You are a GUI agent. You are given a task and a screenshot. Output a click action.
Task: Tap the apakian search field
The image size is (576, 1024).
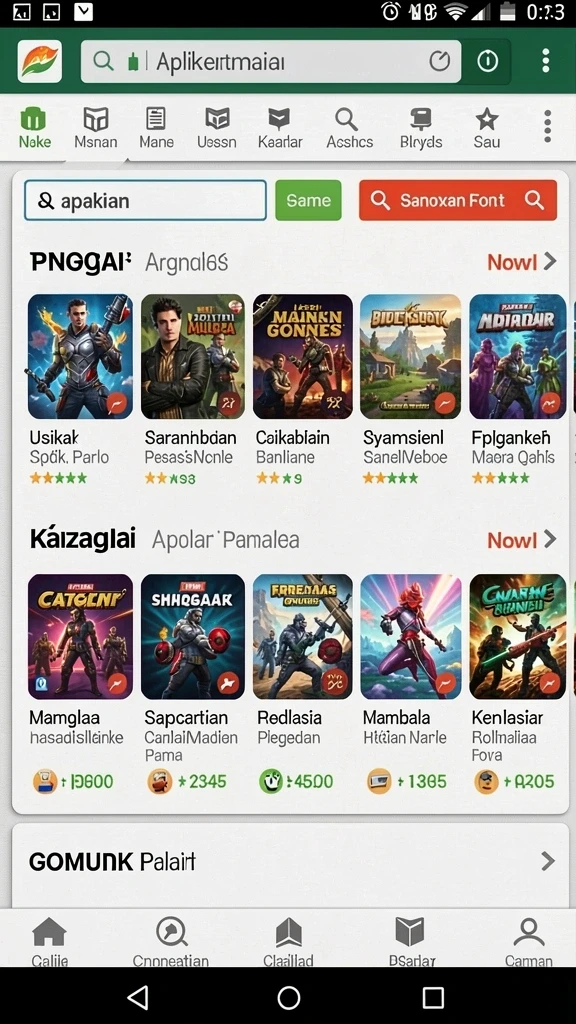[145, 200]
